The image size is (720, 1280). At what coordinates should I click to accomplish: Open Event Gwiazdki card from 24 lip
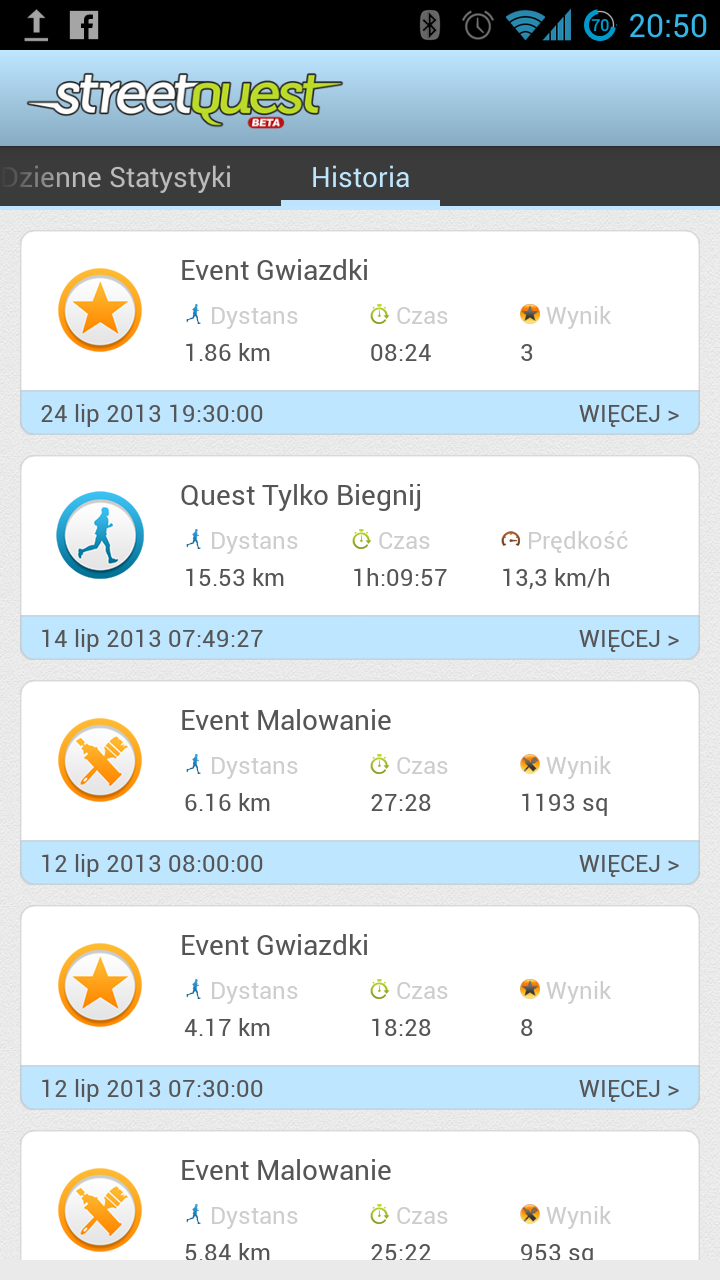tap(360, 311)
